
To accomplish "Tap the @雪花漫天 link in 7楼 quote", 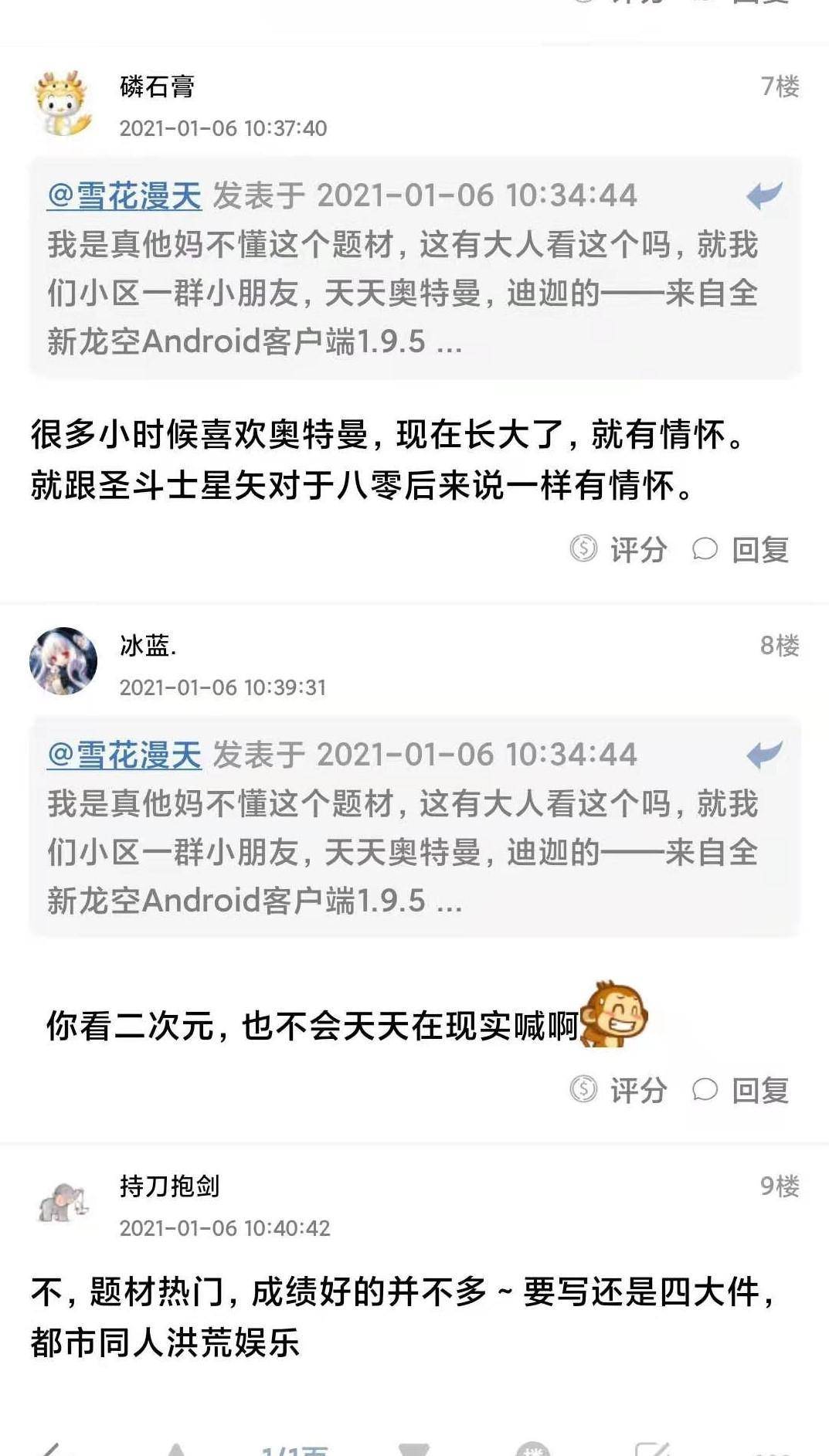I will pos(124,196).
